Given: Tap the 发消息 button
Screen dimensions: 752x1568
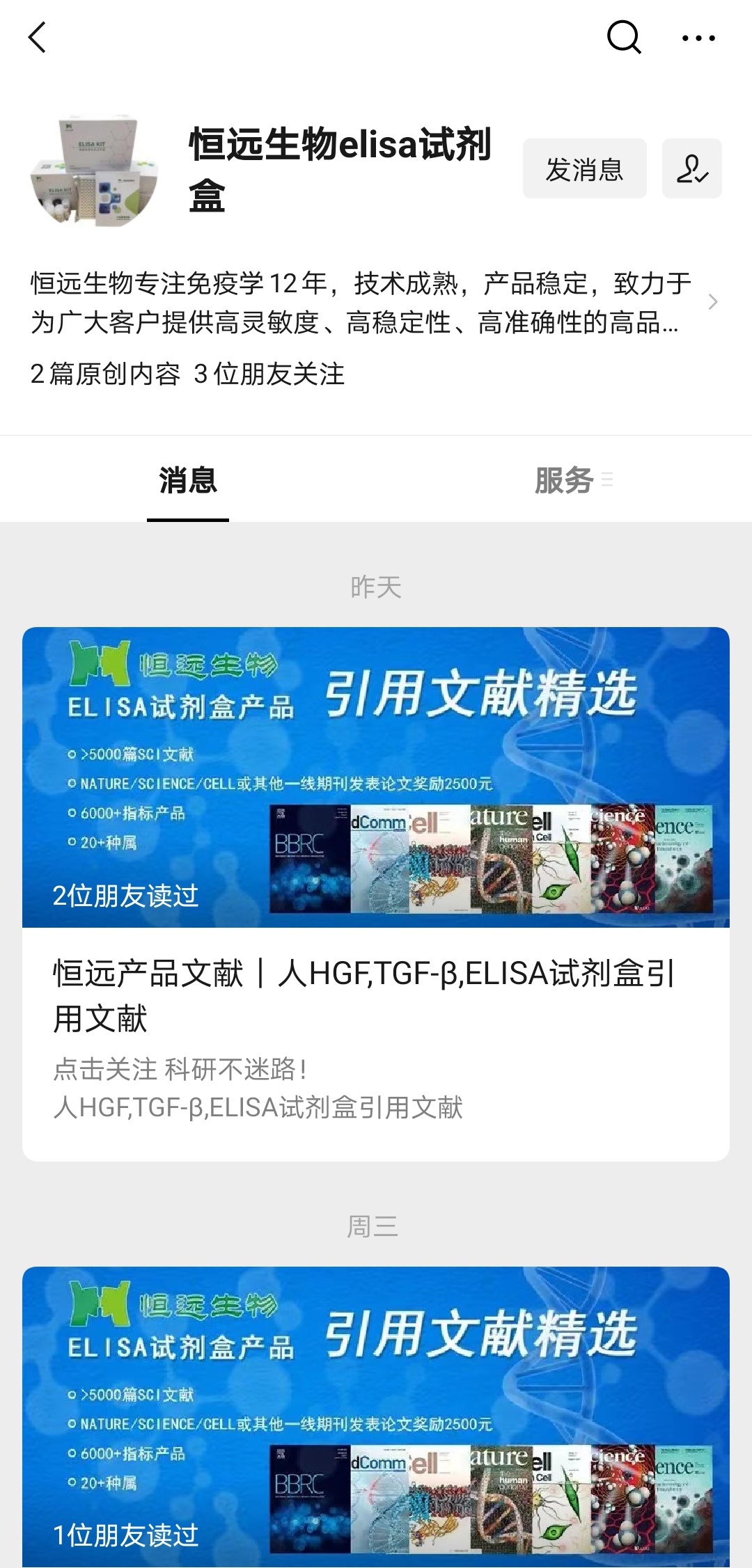Looking at the screenshot, I should pos(584,169).
